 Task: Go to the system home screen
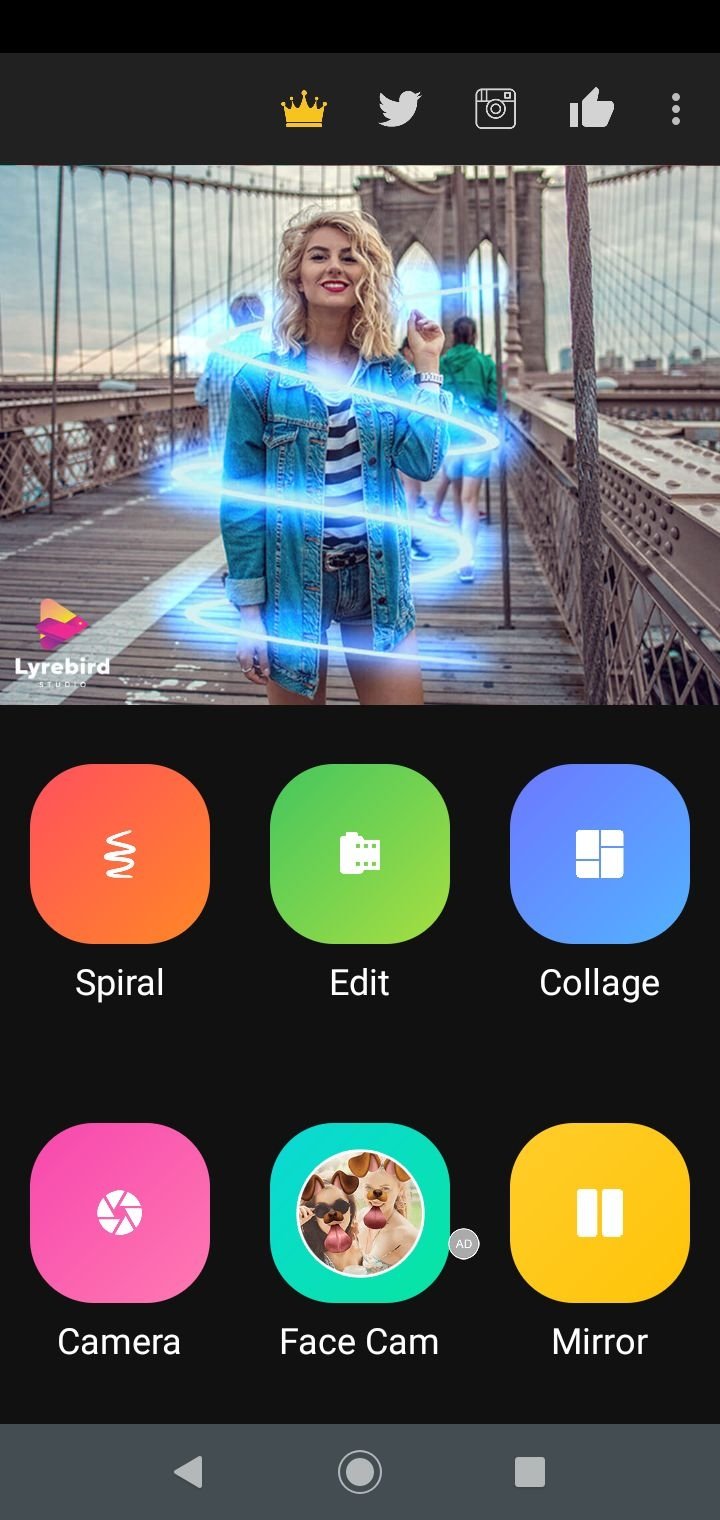tap(360, 1472)
